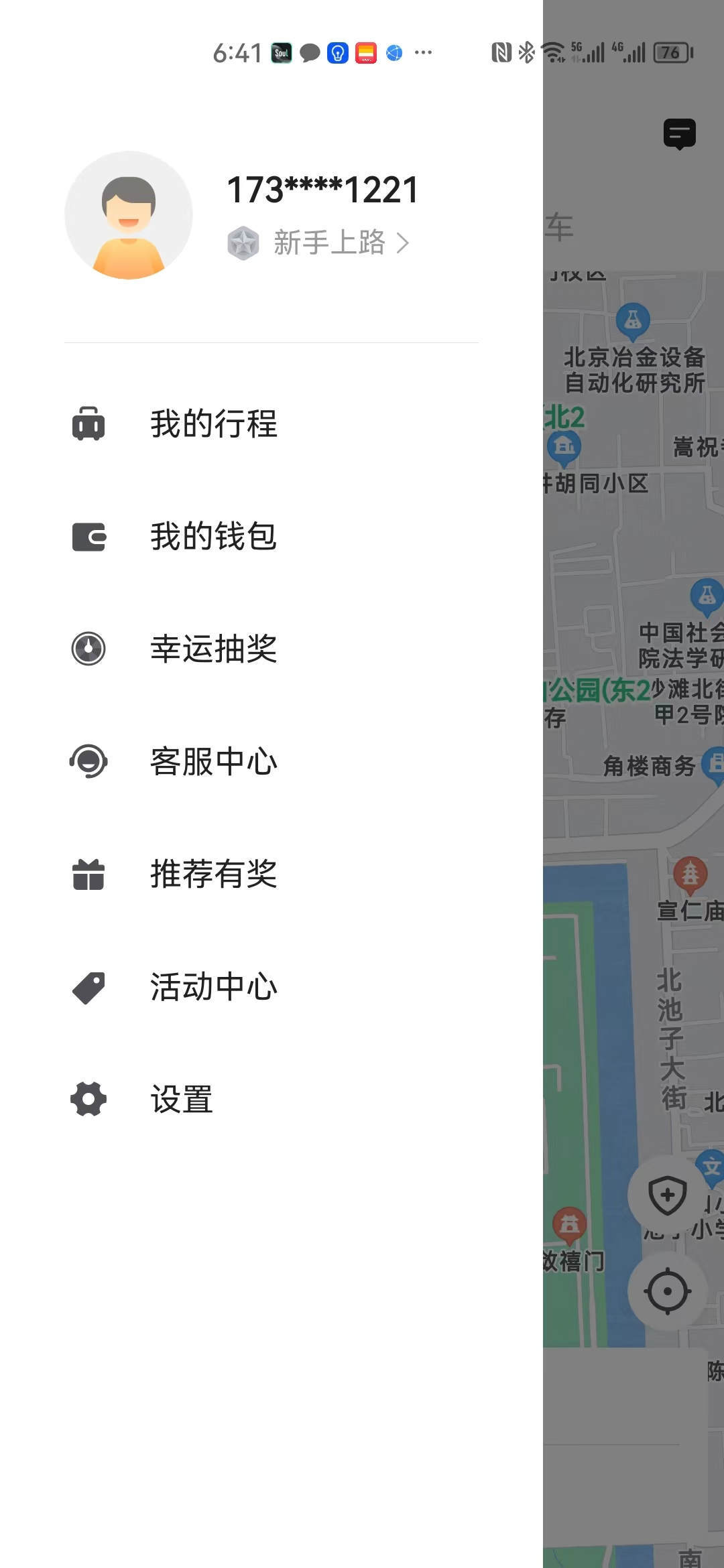Screen dimensions: 724x1568
Task: Open 我的钱包 wallet icon
Action: coord(88,535)
